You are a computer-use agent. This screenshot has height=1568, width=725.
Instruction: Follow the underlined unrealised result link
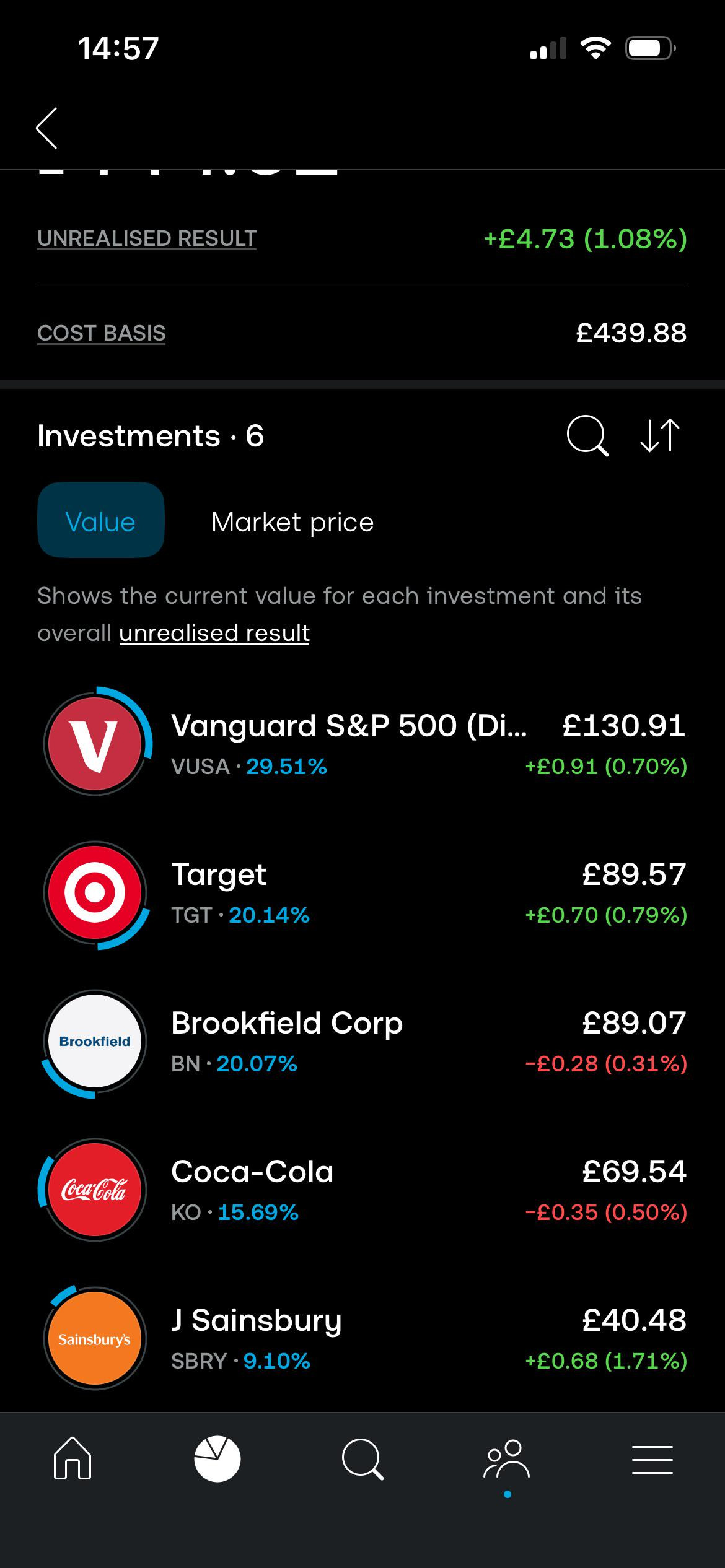214,633
